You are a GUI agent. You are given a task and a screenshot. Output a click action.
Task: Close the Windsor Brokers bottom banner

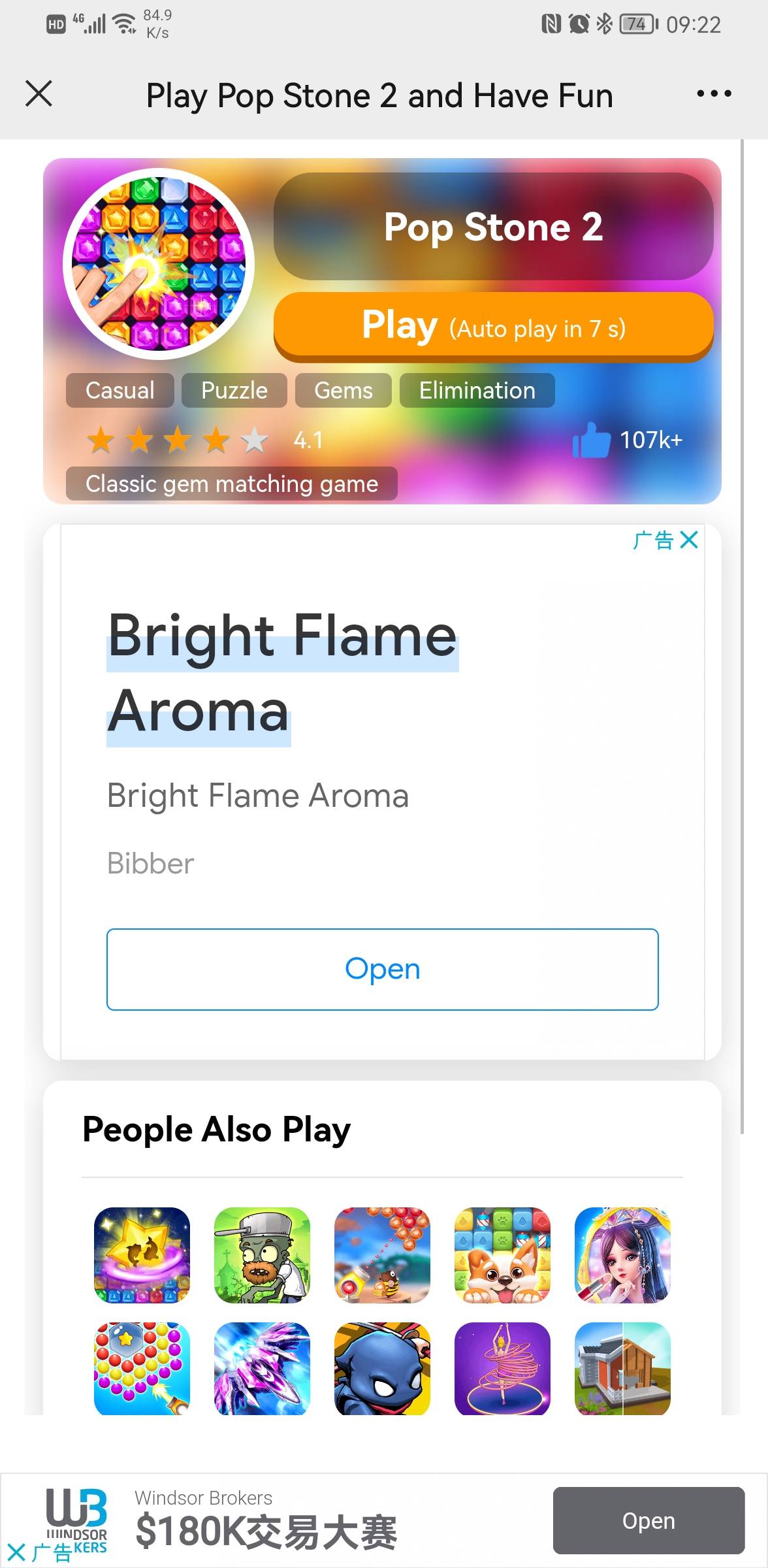(16, 1552)
